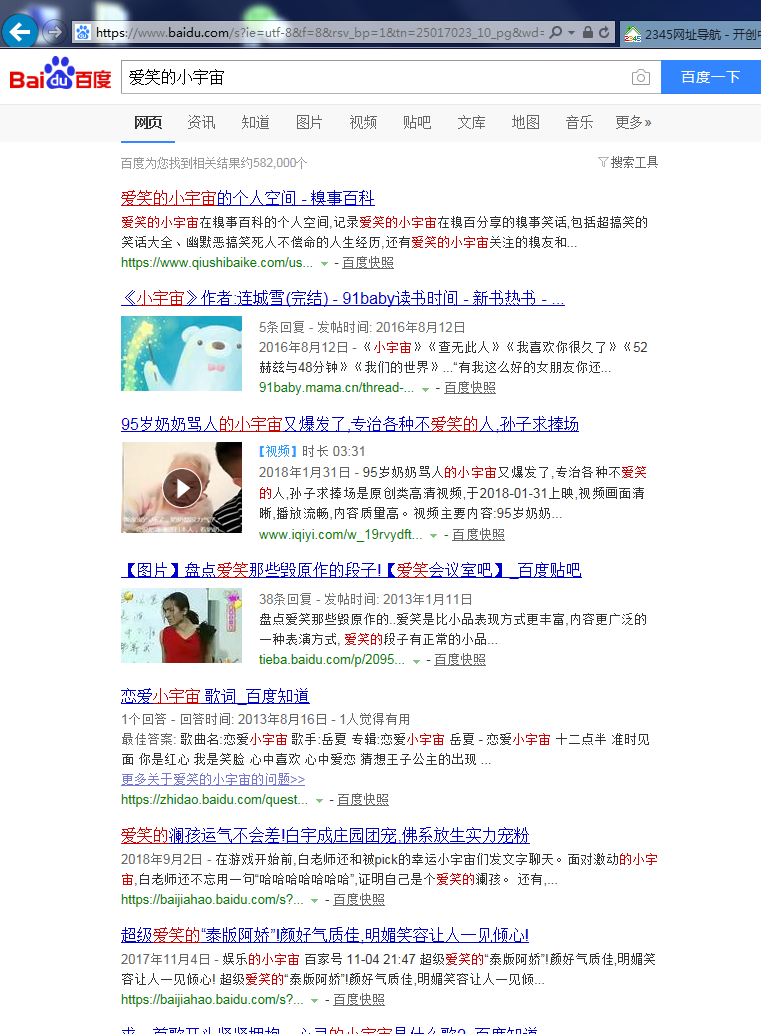
Task: Switch to the 地图 tab
Action: click(525, 122)
